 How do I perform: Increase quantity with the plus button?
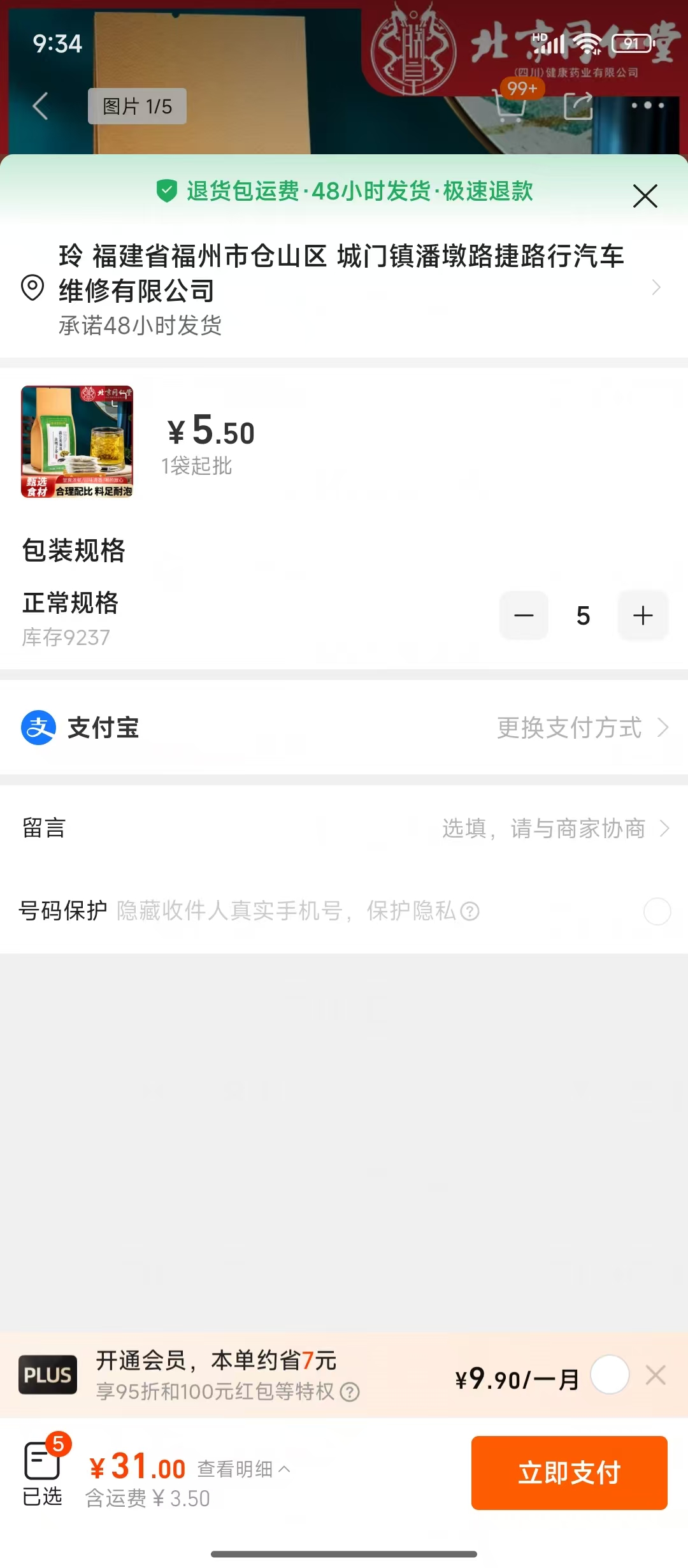point(643,615)
